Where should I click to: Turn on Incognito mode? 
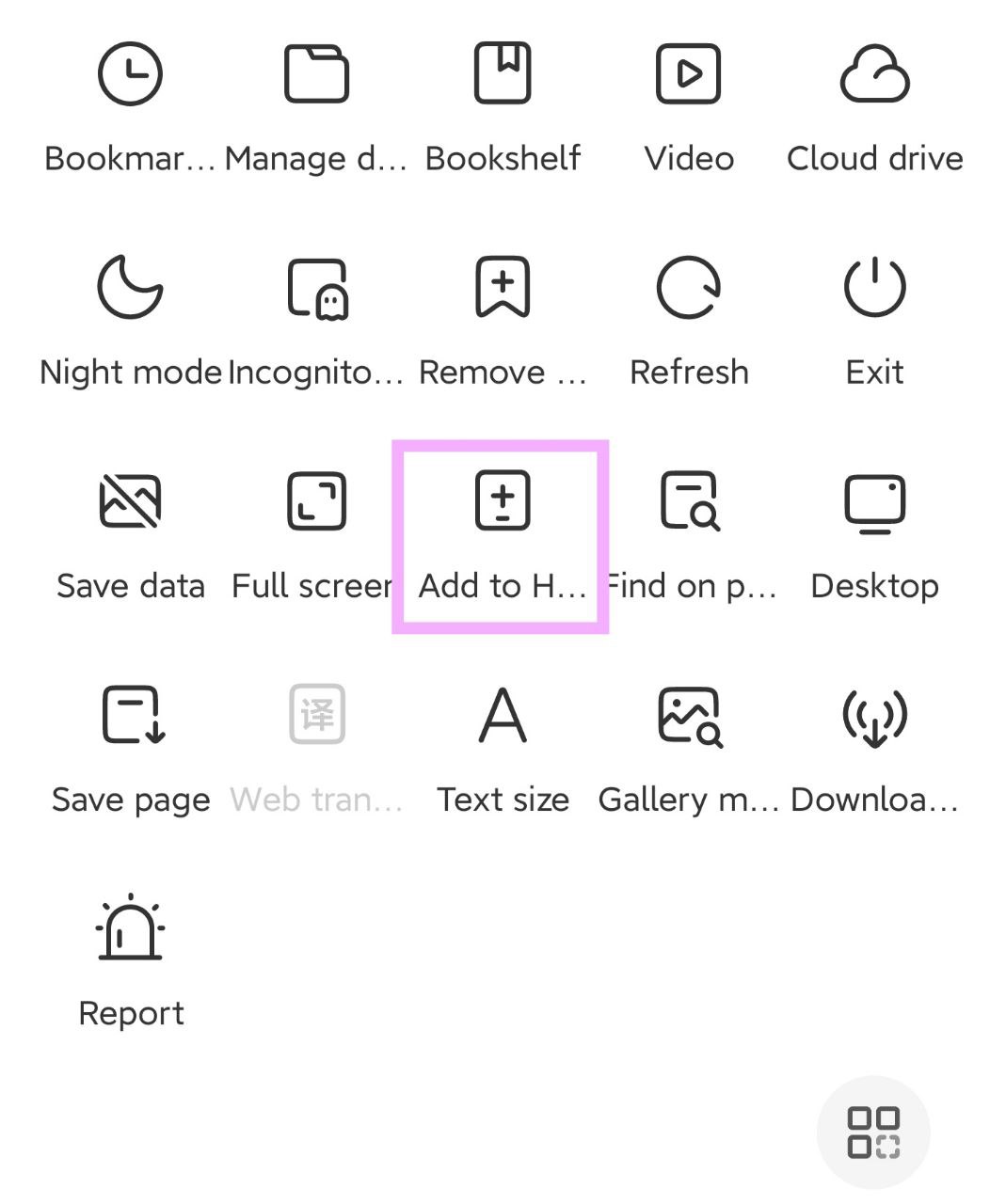point(316,287)
